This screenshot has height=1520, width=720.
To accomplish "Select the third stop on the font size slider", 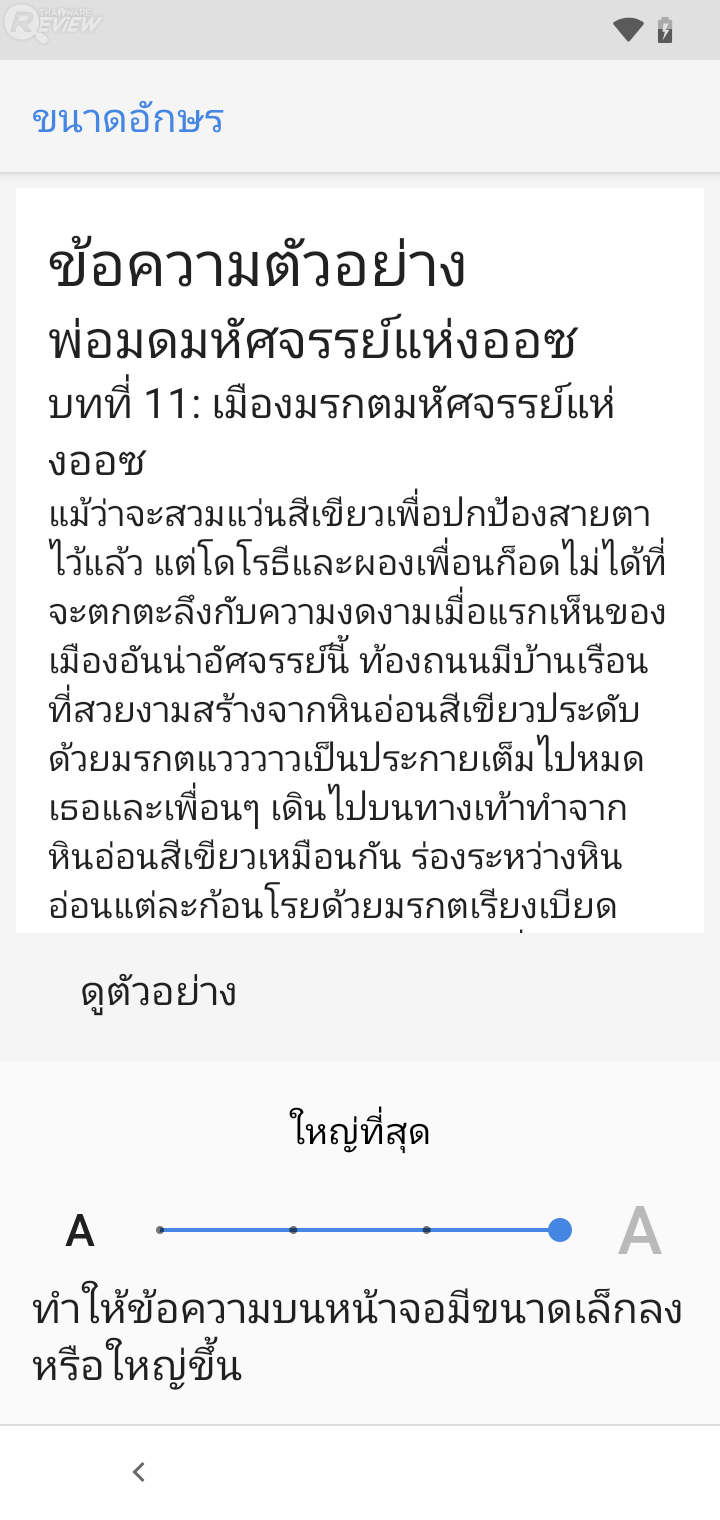I will (x=427, y=1230).
